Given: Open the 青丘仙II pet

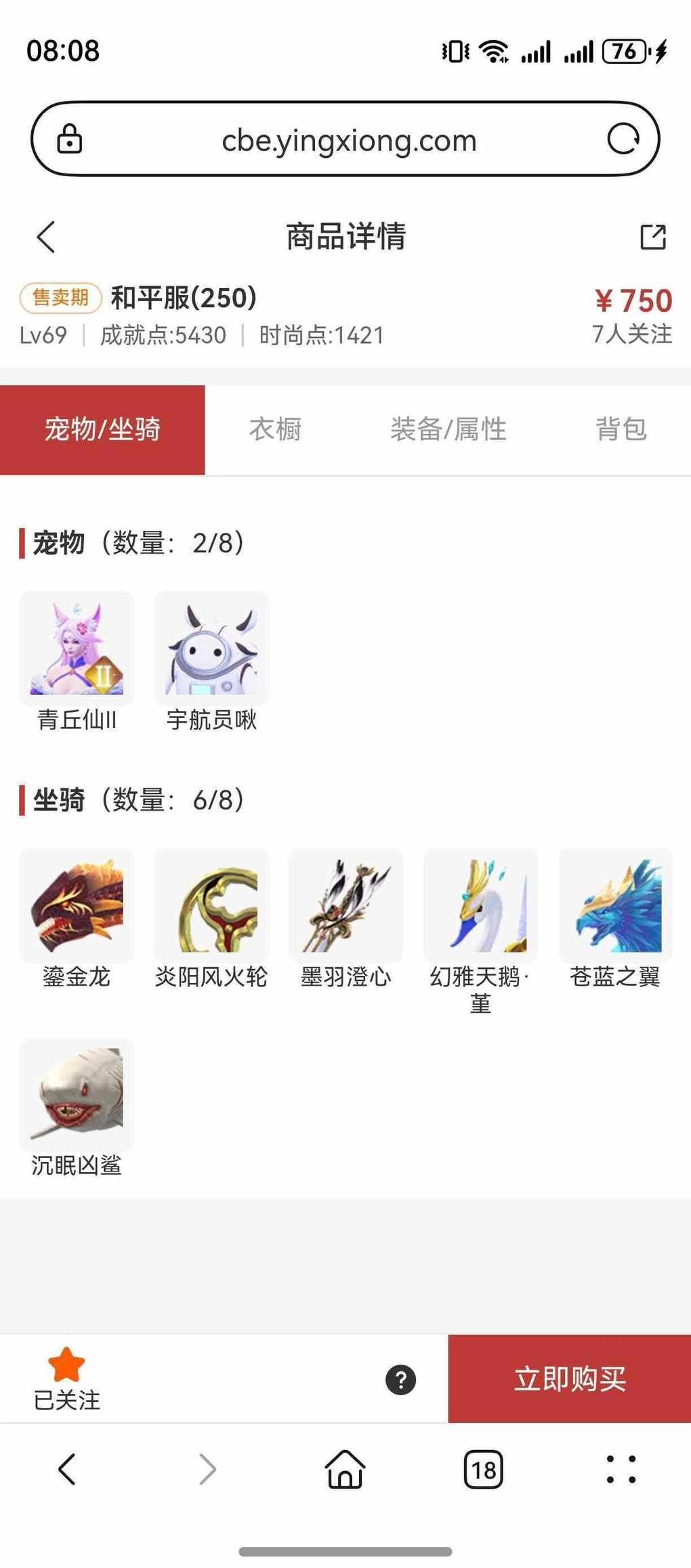Looking at the screenshot, I should (77, 649).
